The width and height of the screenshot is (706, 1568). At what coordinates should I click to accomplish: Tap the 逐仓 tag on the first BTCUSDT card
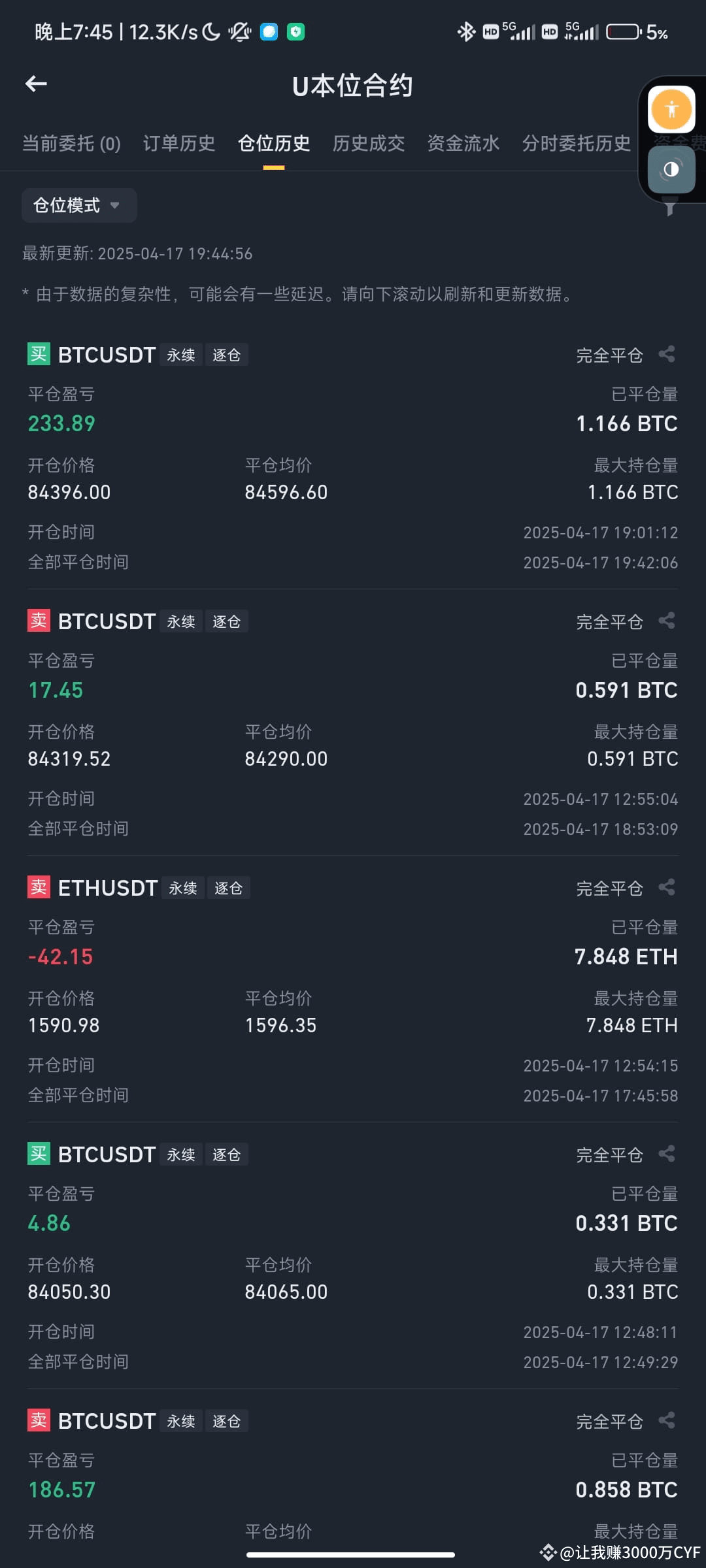tap(226, 354)
